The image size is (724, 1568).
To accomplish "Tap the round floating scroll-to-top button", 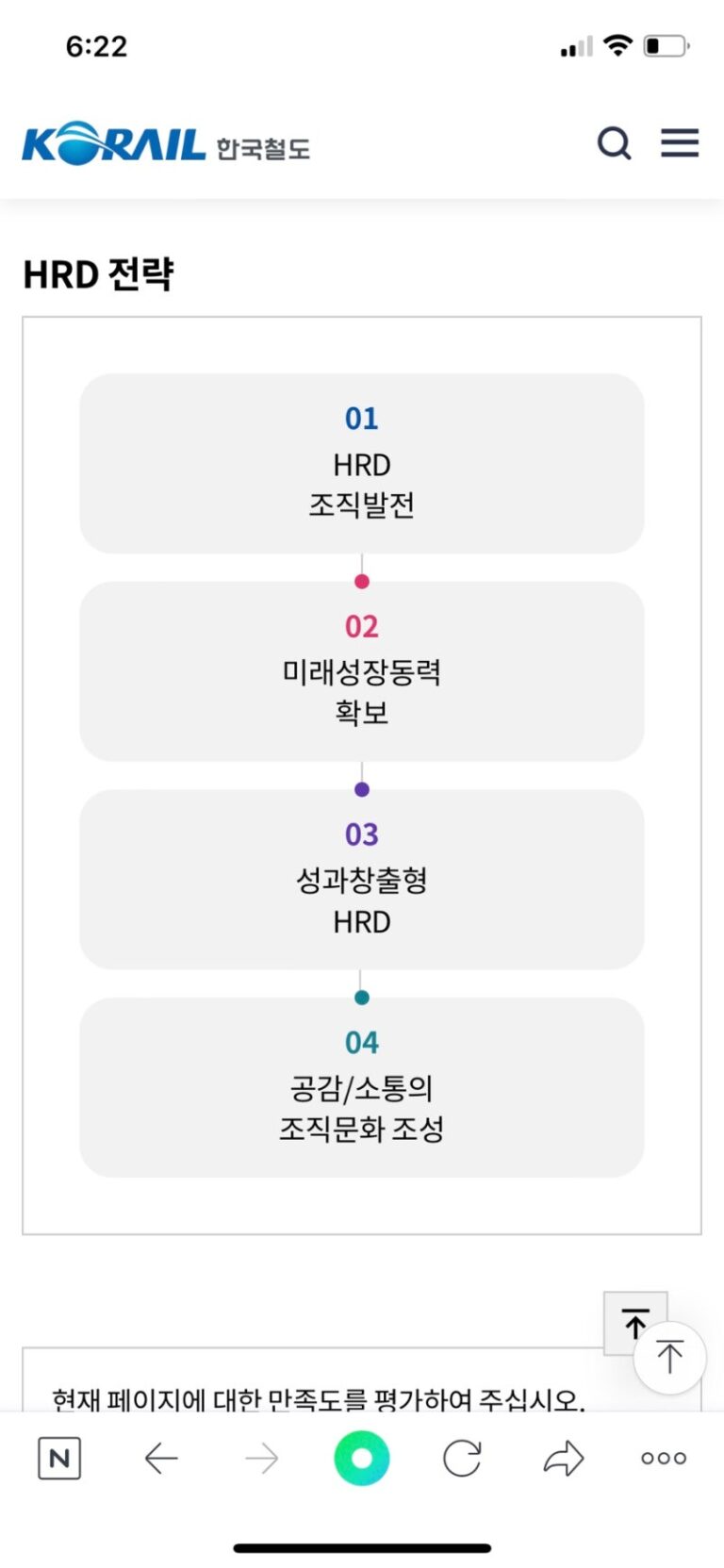I will (x=669, y=1358).
